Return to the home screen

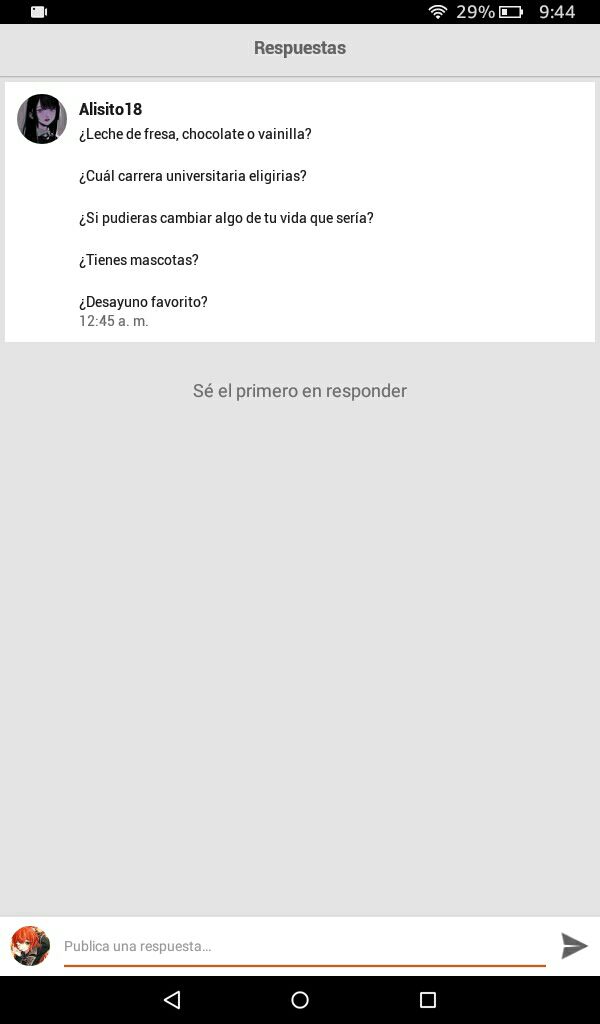300,1000
